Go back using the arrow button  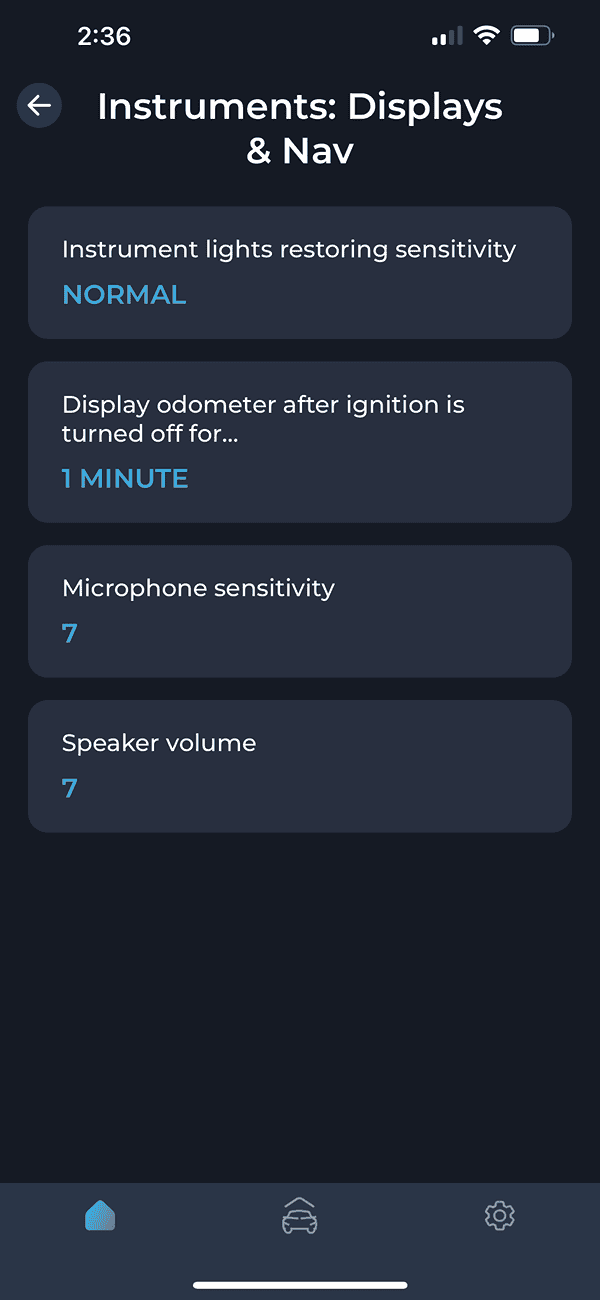[x=39, y=105]
